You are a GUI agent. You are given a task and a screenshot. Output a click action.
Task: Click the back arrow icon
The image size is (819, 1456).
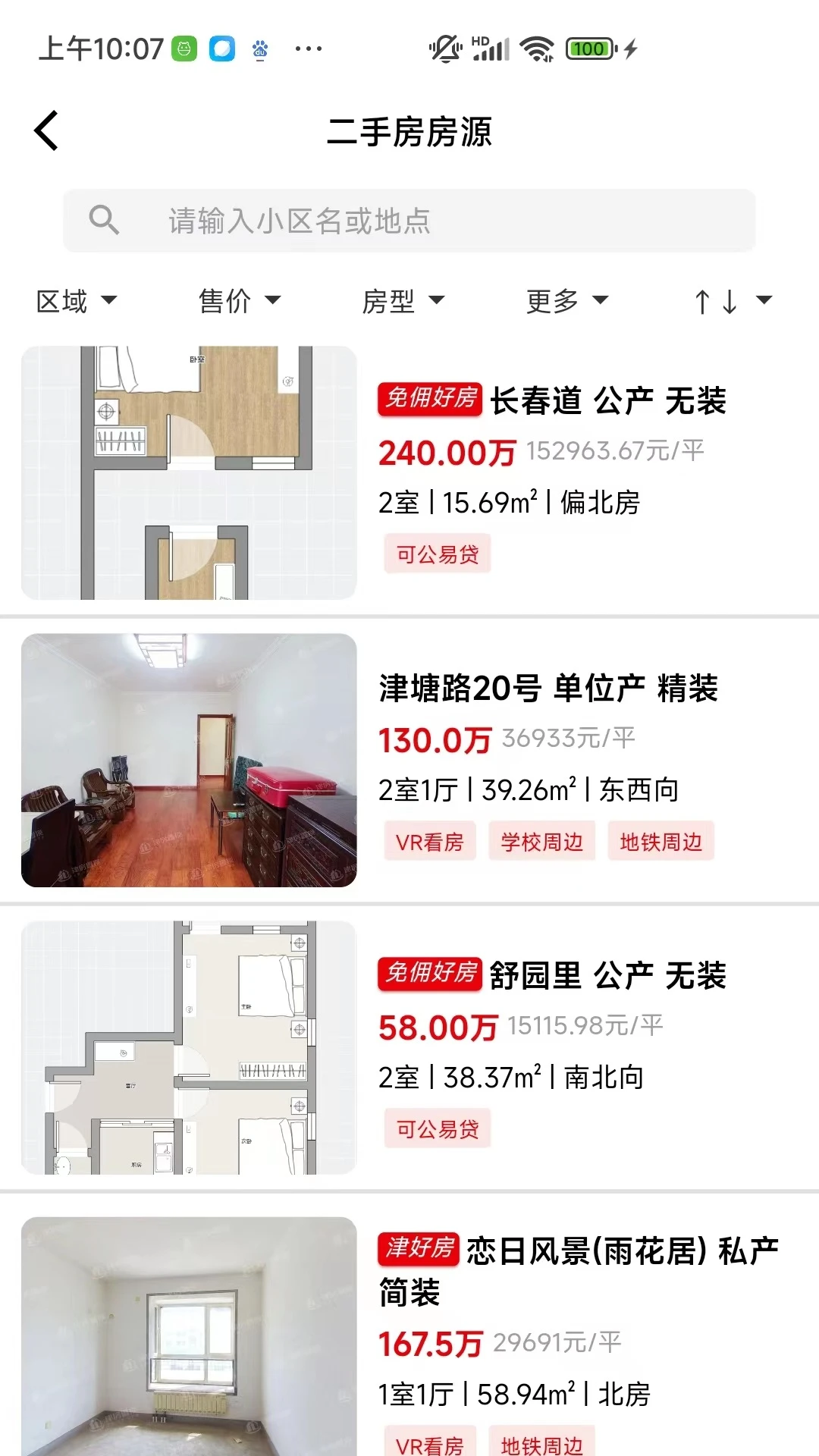(x=45, y=129)
